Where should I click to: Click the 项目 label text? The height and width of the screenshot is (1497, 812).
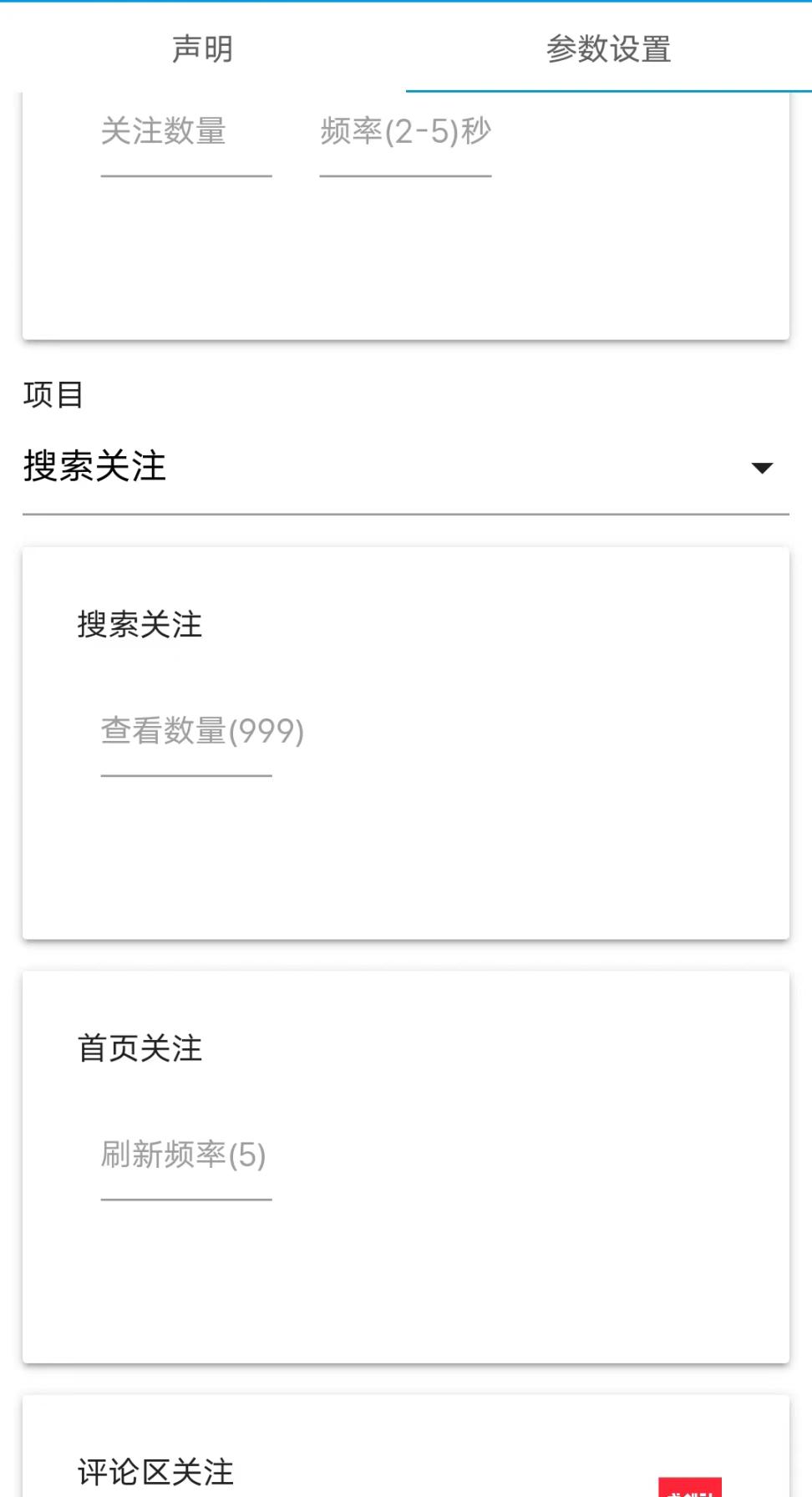point(53,396)
